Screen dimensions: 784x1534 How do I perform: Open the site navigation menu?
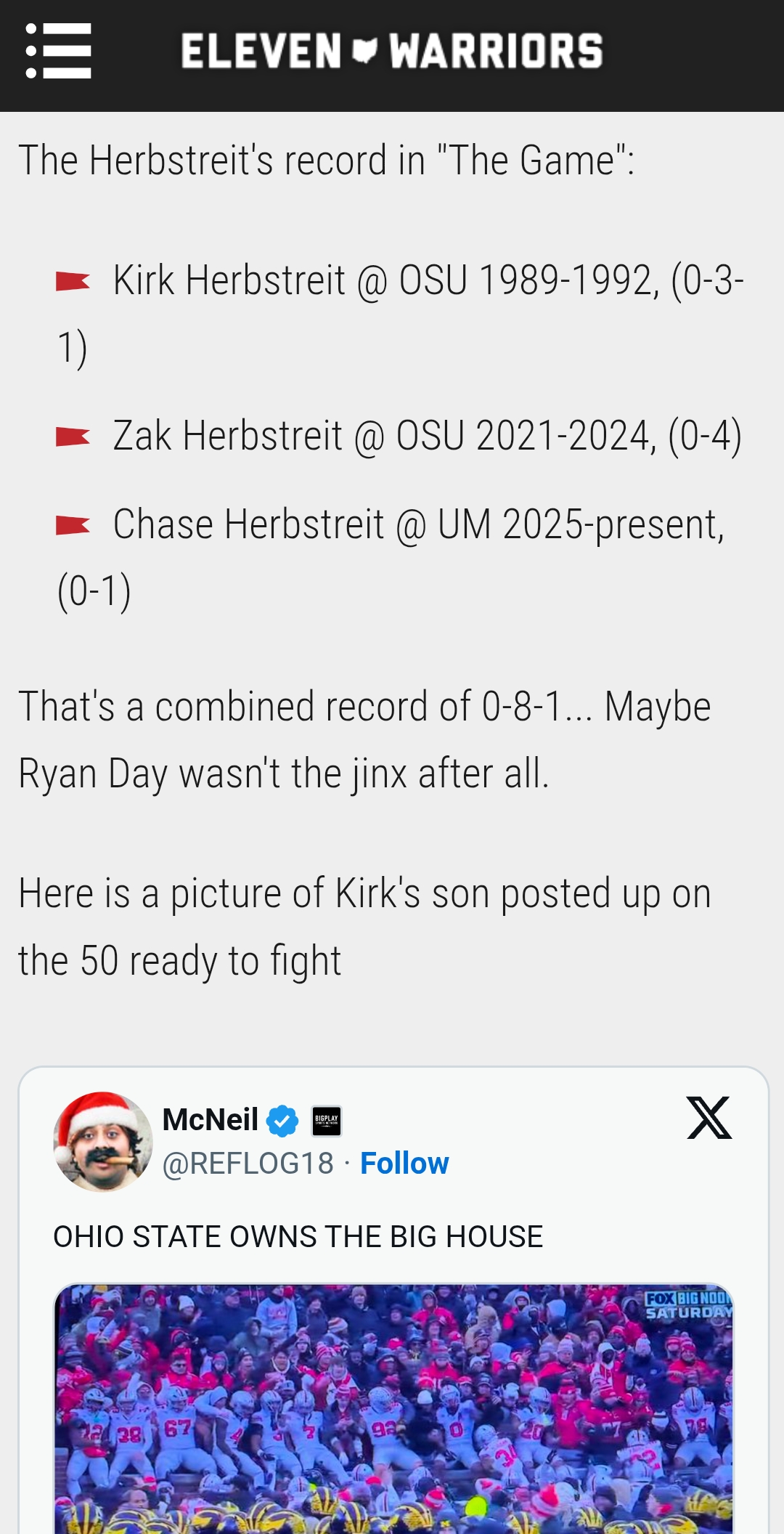(58, 51)
